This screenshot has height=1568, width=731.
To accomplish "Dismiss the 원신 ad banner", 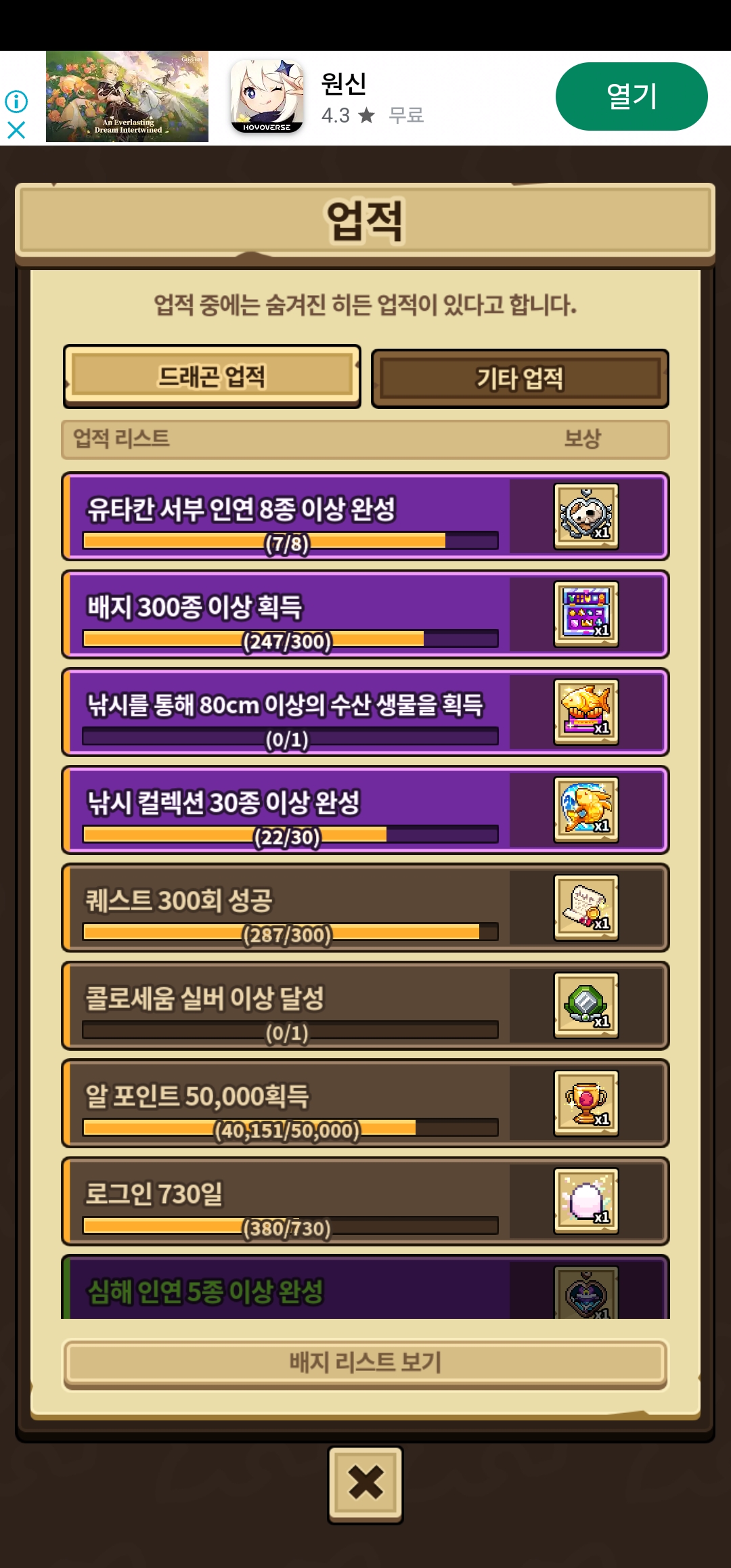I will tap(16, 130).
